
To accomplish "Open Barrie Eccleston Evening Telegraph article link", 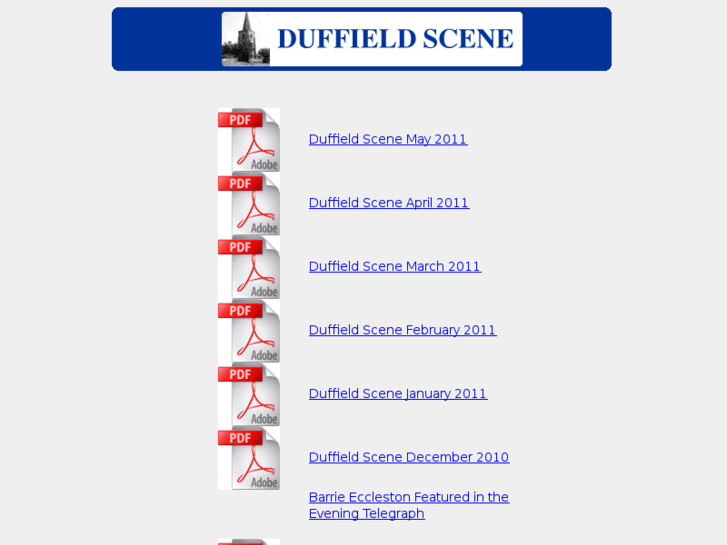I will [x=408, y=505].
